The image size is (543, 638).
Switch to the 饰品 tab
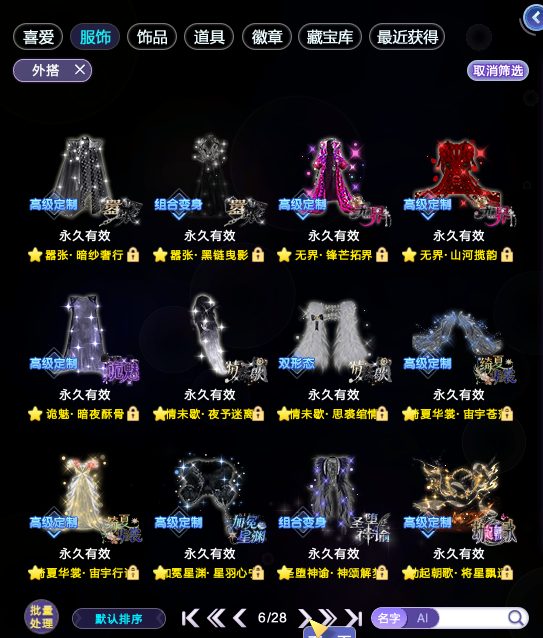152,37
